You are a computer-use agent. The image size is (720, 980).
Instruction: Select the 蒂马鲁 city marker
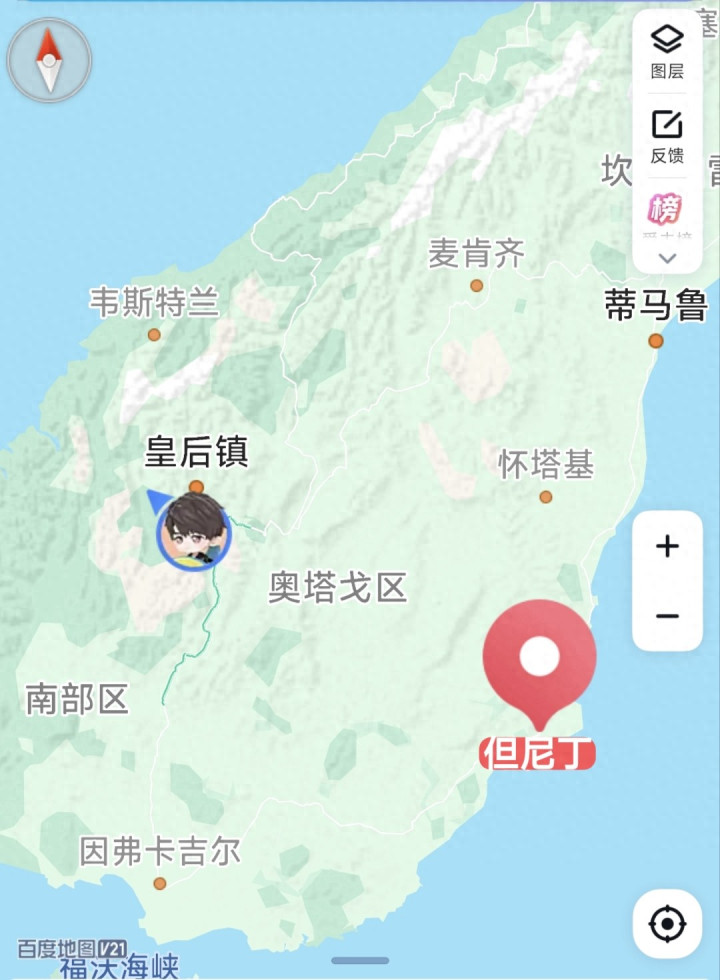[656, 340]
